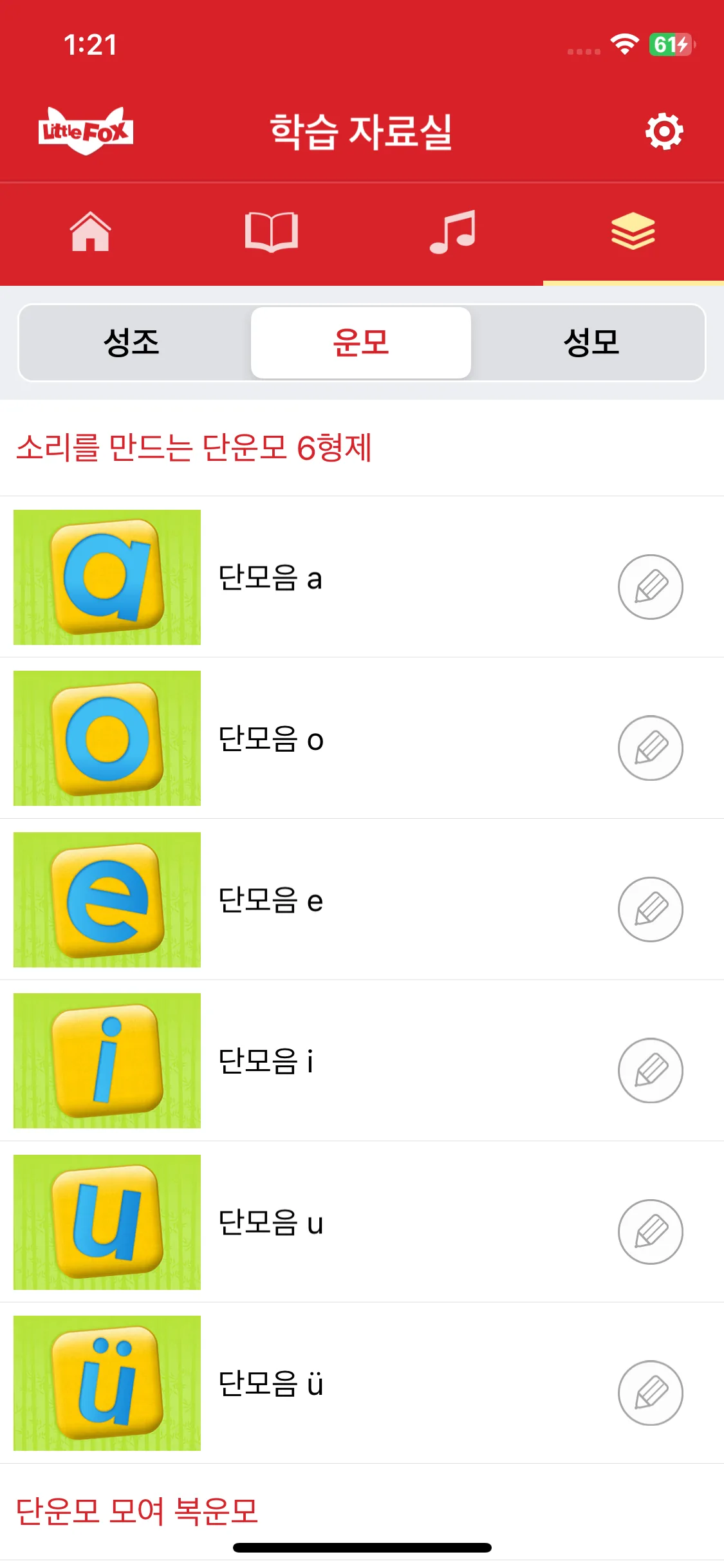Tap the pencil icon for 단모음 ü
The image size is (724, 1568).
coord(650,1393)
